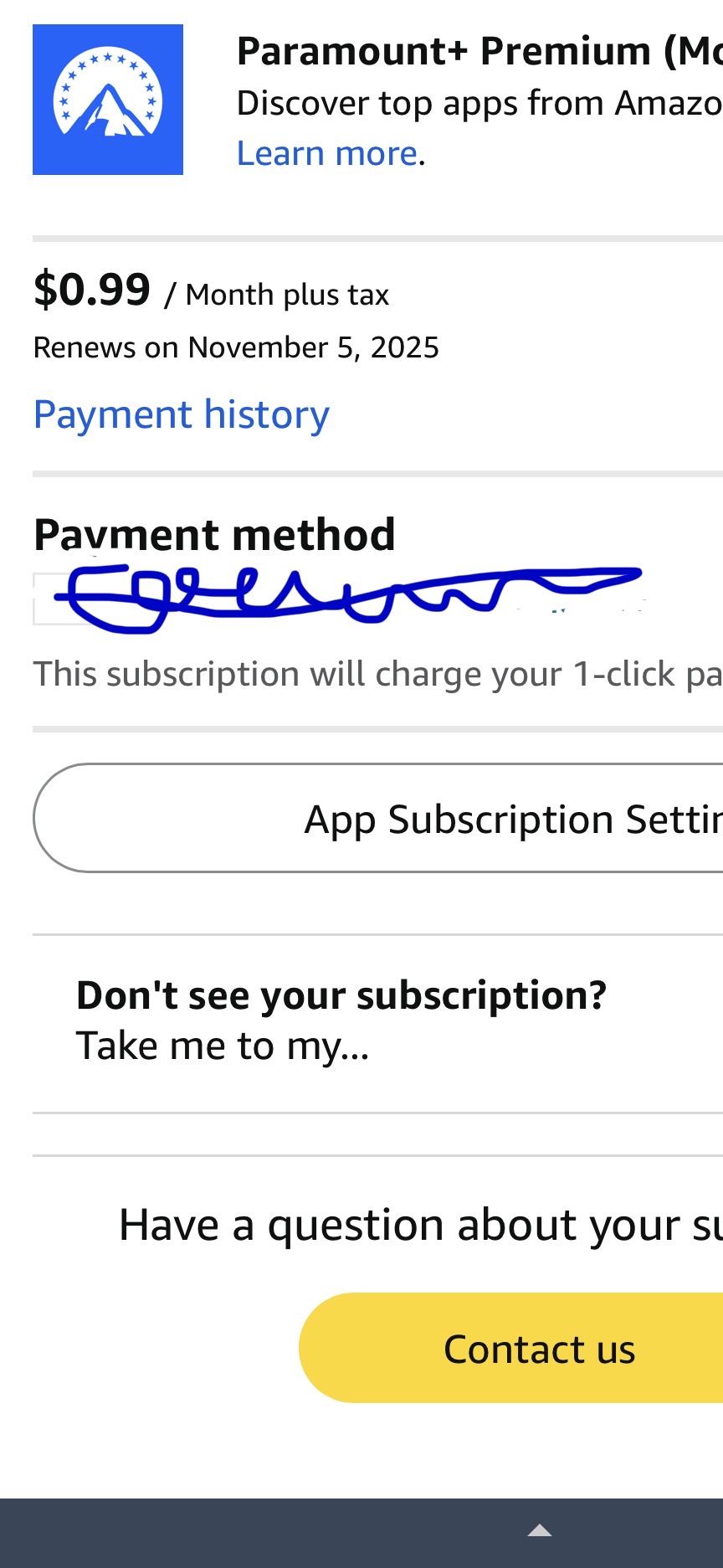View Payment history

pyautogui.click(x=182, y=415)
